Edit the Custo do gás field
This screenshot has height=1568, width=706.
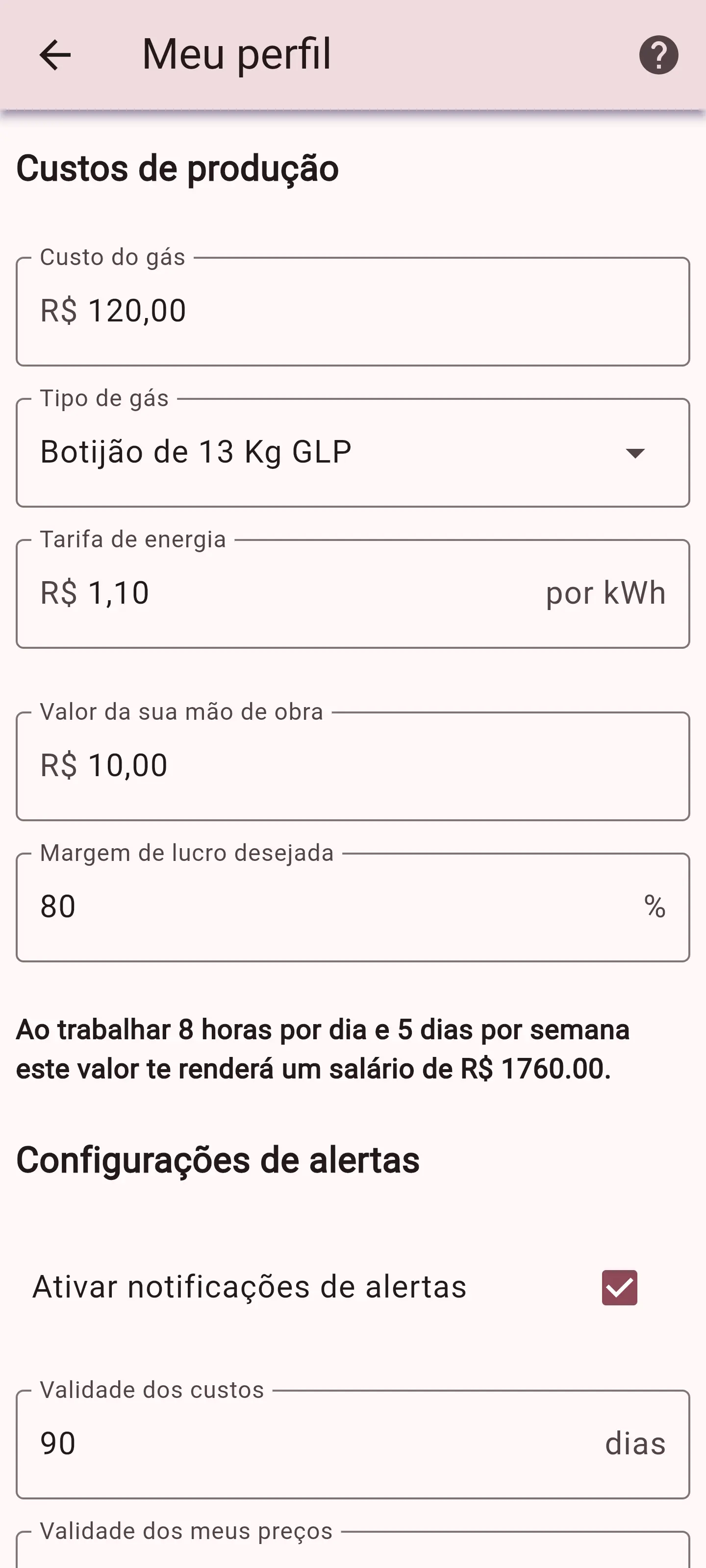pos(352,311)
